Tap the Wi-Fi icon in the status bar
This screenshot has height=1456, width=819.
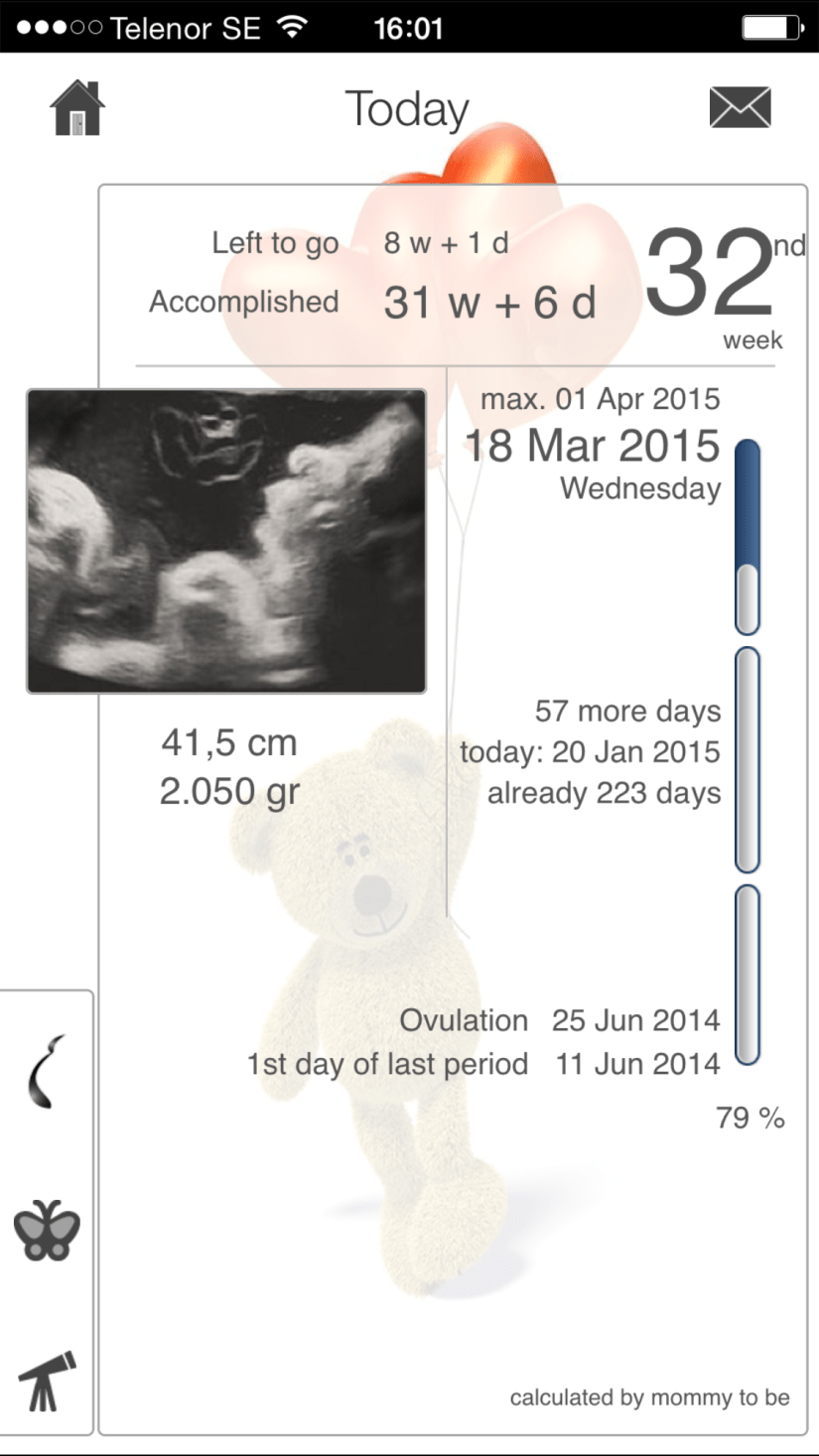tap(294, 28)
